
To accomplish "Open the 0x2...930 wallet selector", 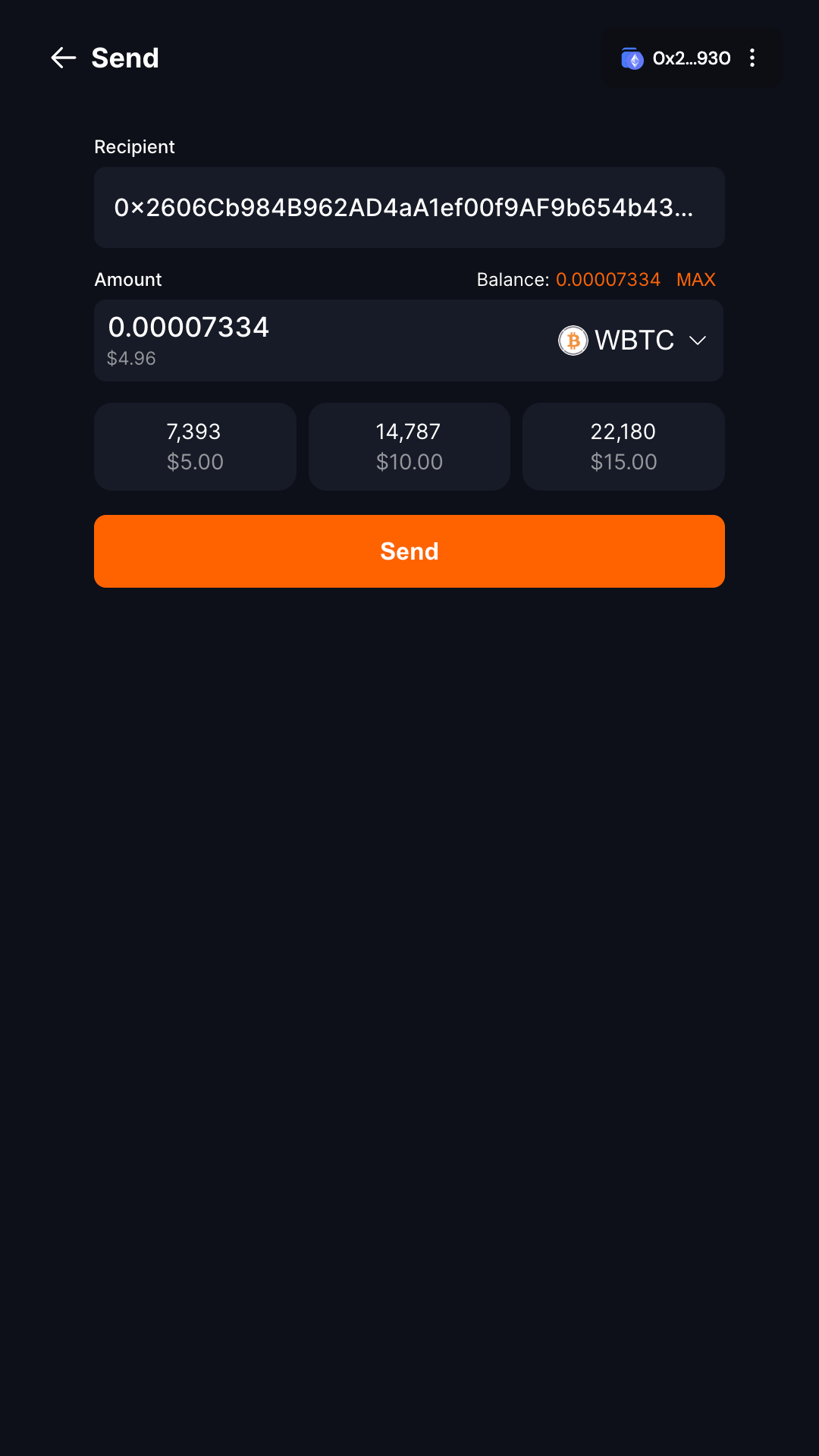I will coord(676,58).
